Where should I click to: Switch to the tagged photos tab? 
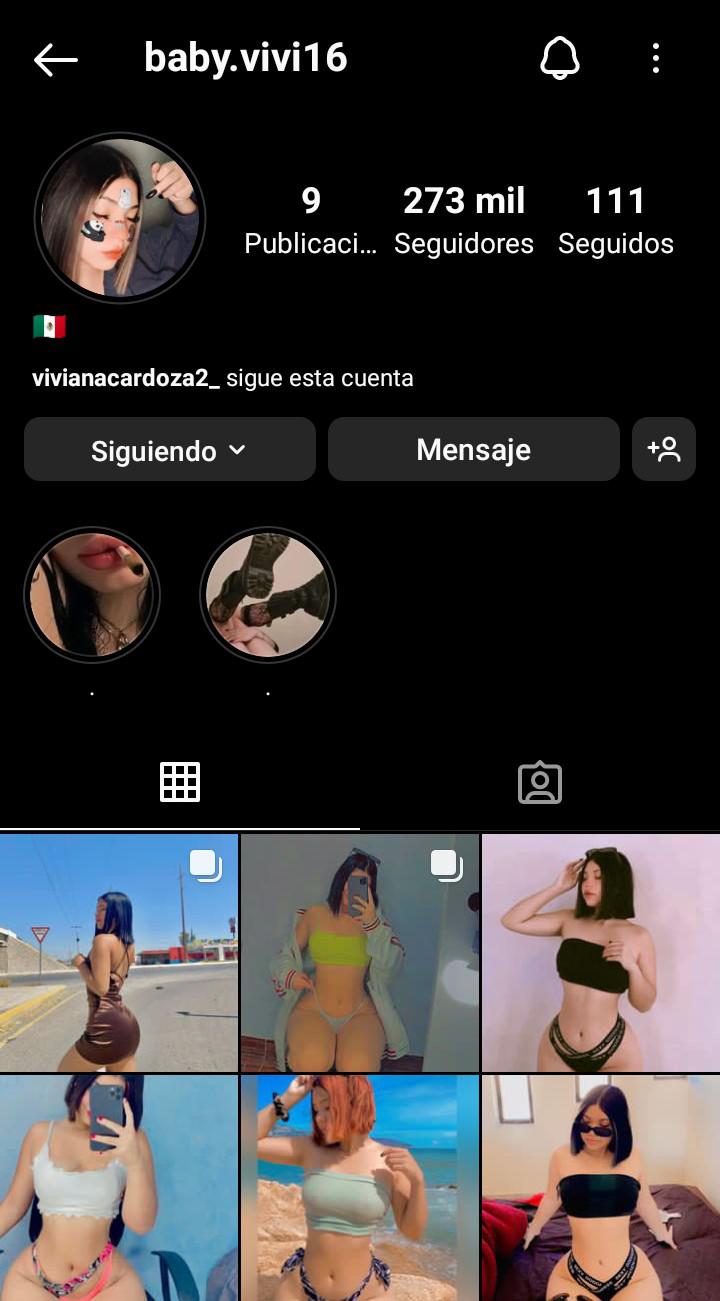[540, 782]
